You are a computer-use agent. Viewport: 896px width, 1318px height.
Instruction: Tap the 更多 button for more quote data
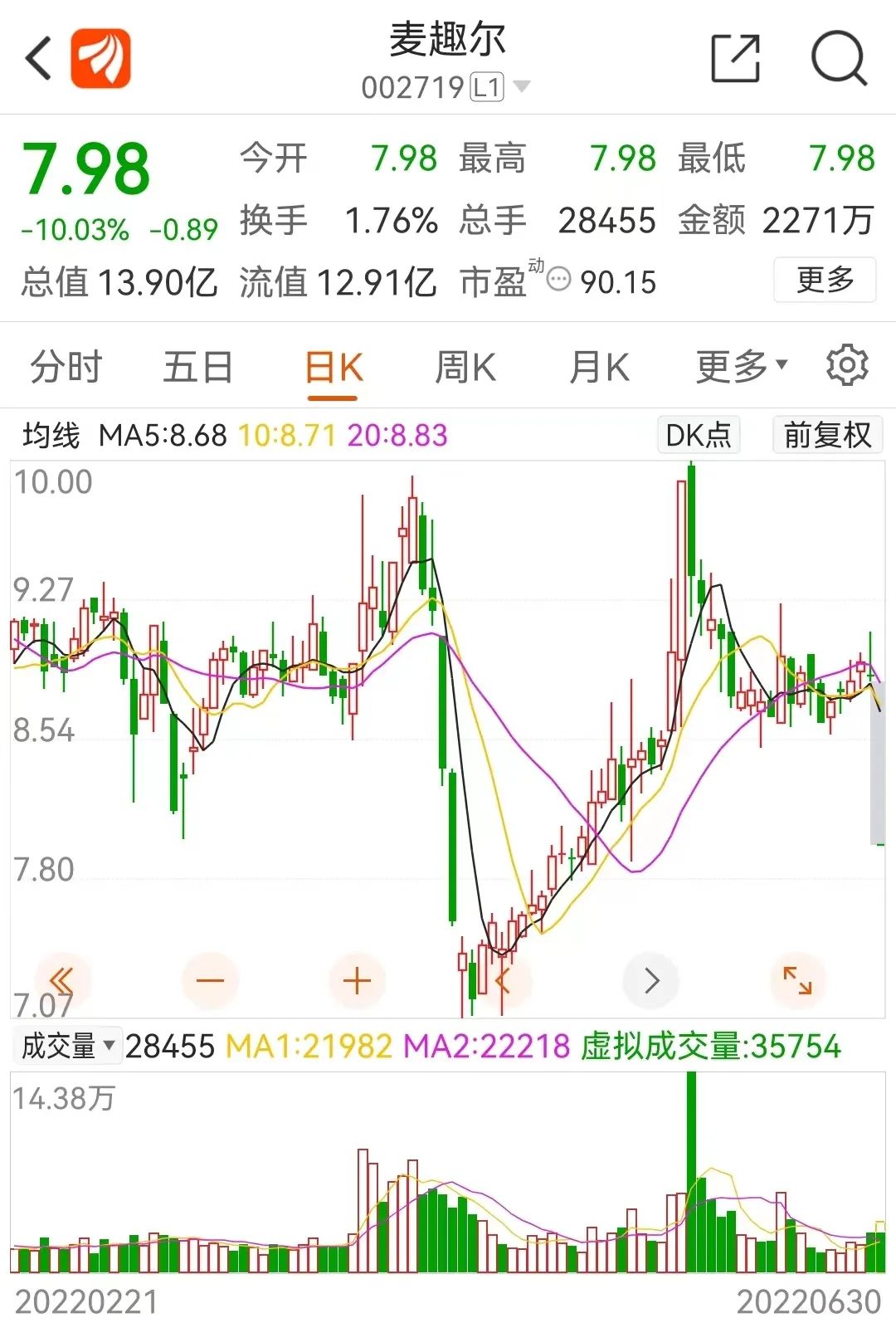[x=825, y=280]
